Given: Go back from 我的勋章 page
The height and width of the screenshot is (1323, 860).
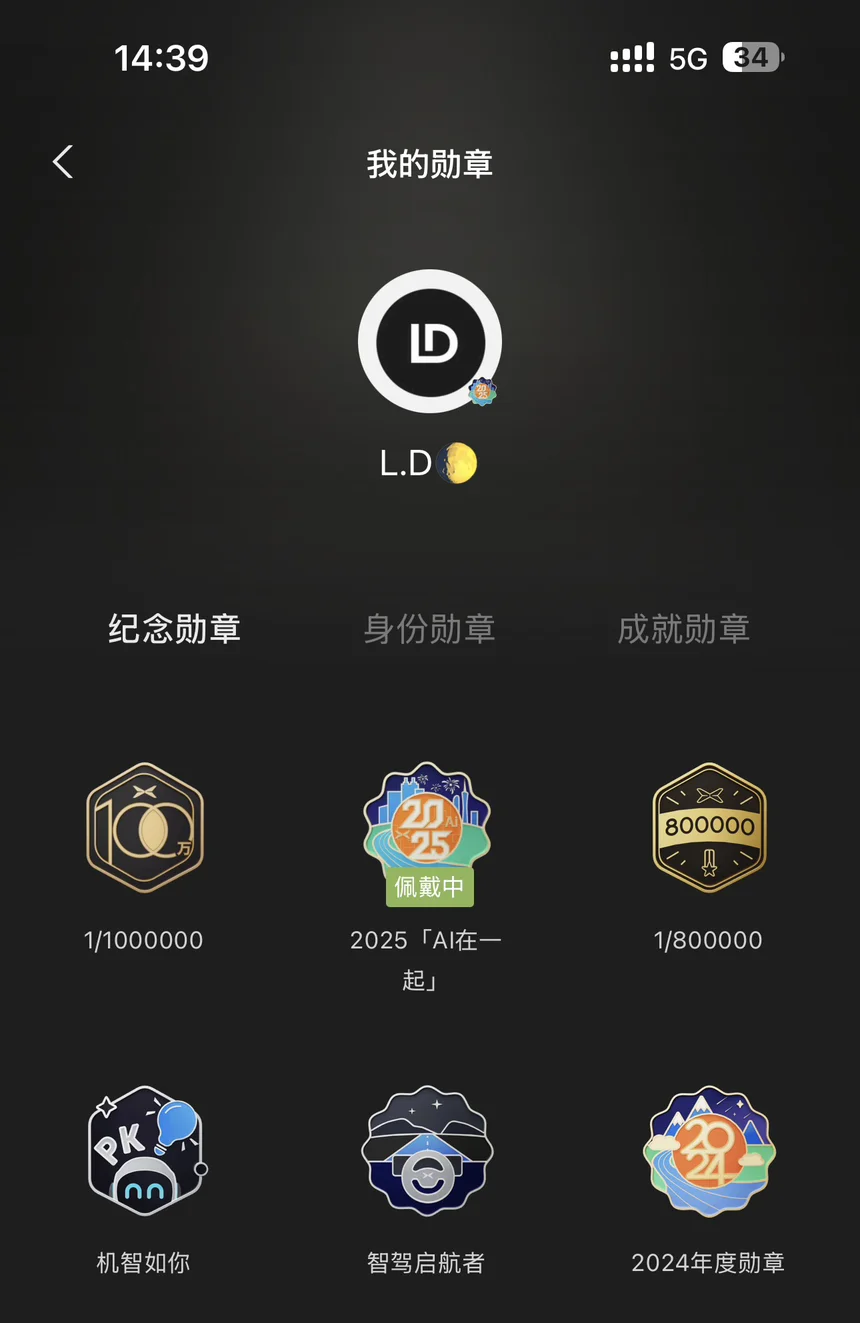Looking at the screenshot, I should (x=64, y=162).
